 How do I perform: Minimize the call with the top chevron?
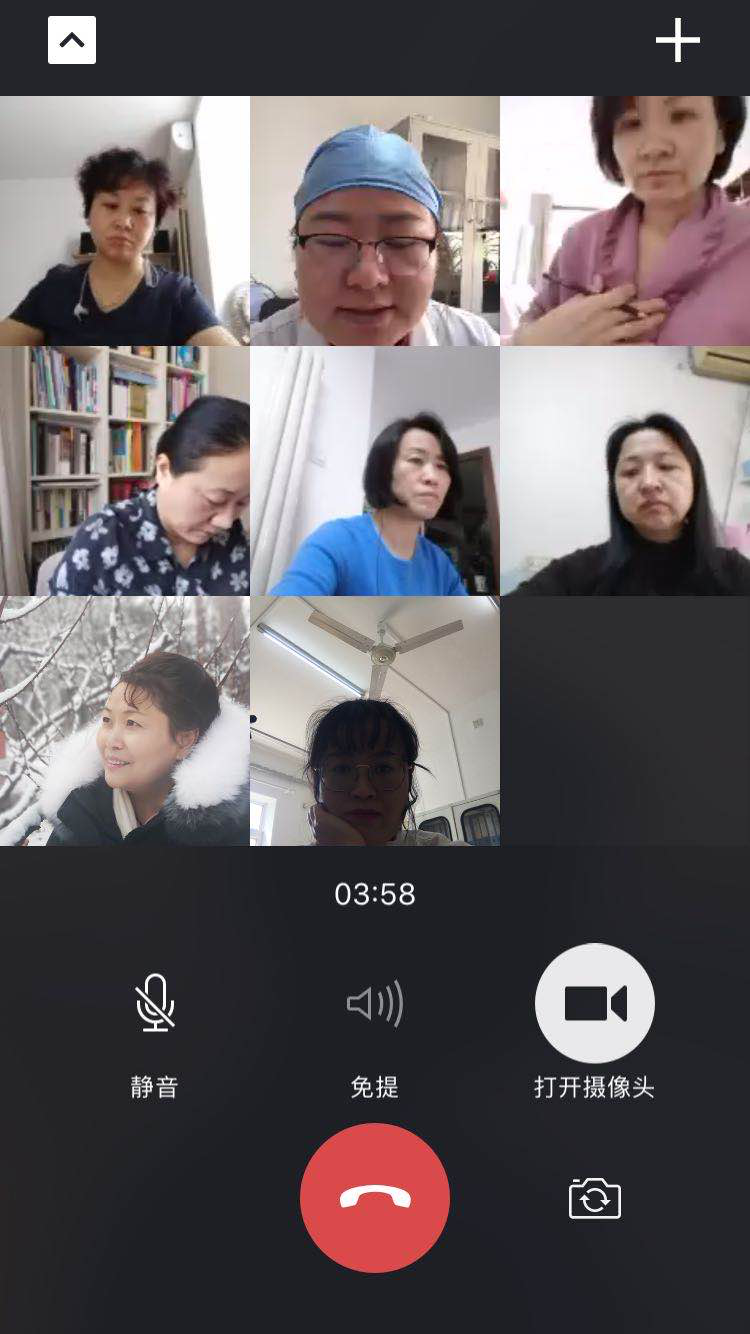pos(72,41)
